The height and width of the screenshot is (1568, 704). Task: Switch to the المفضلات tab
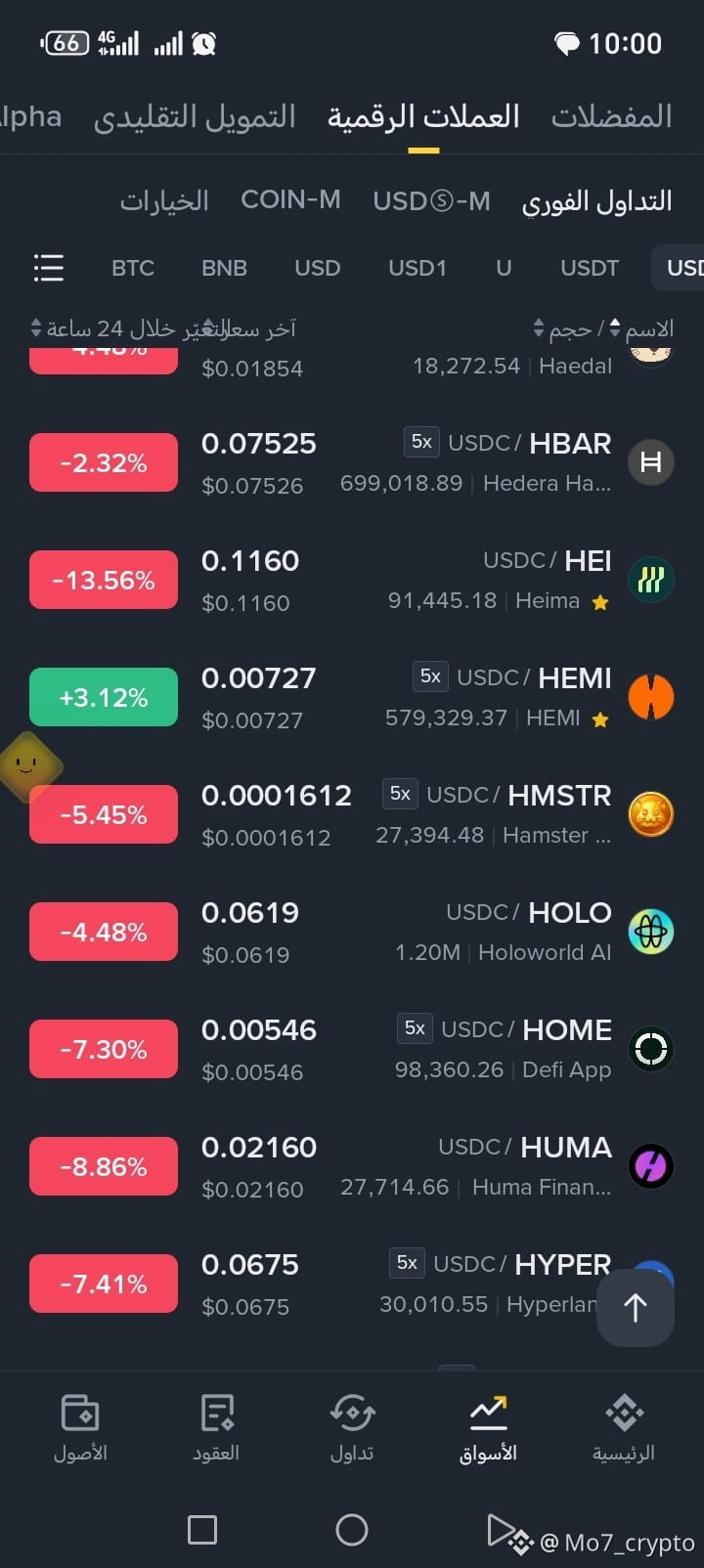[611, 116]
